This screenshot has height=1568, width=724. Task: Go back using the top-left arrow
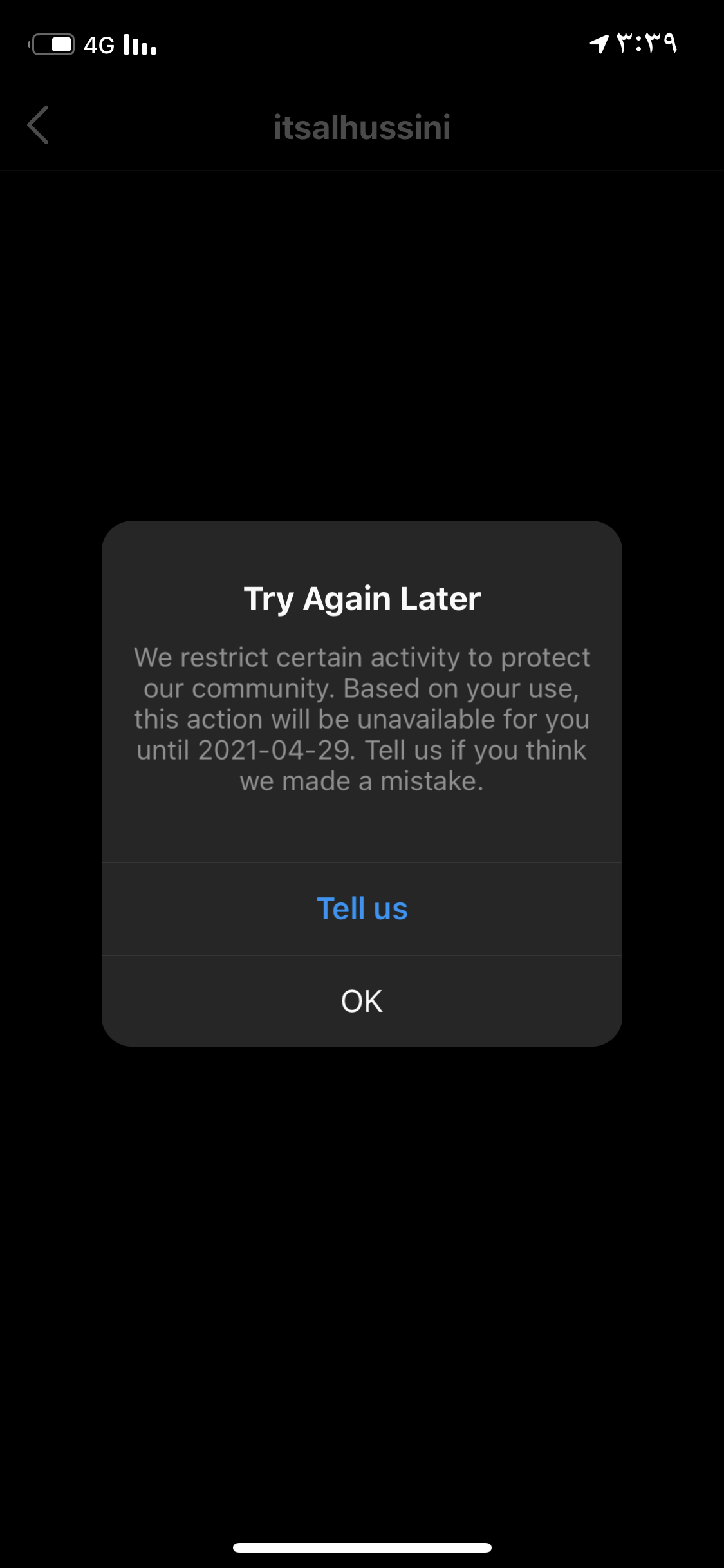[39, 125]
